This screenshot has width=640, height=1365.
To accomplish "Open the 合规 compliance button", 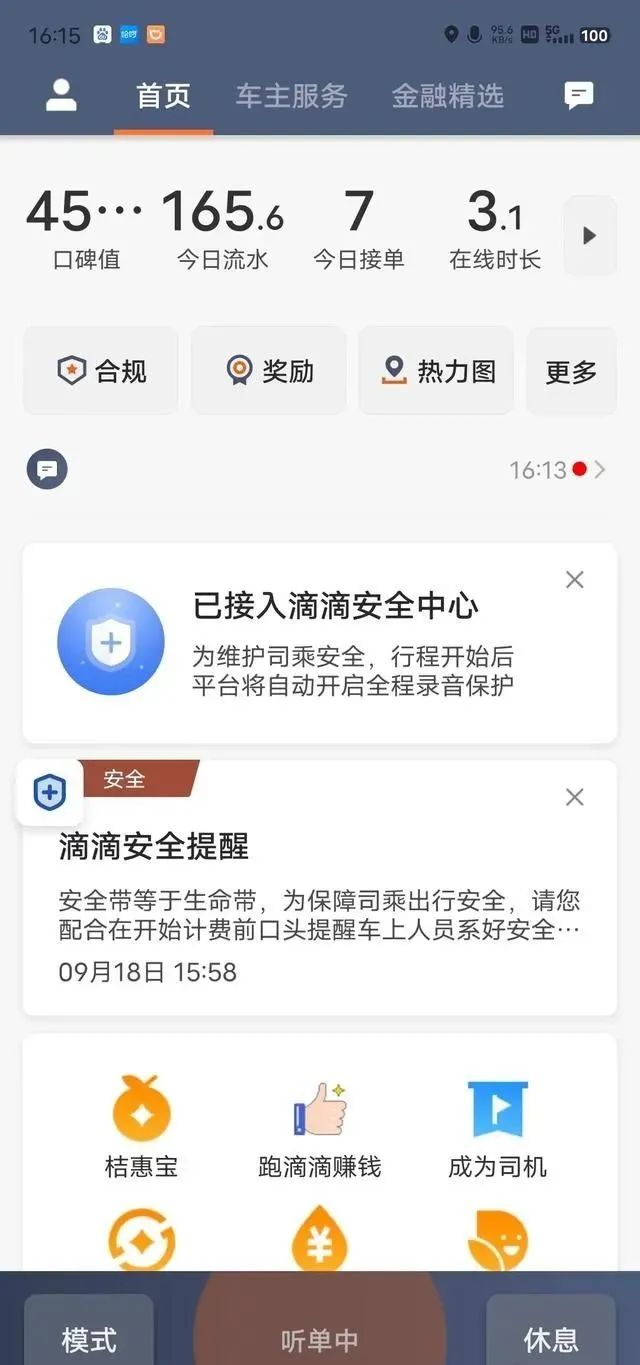I will tap(101, 371).
